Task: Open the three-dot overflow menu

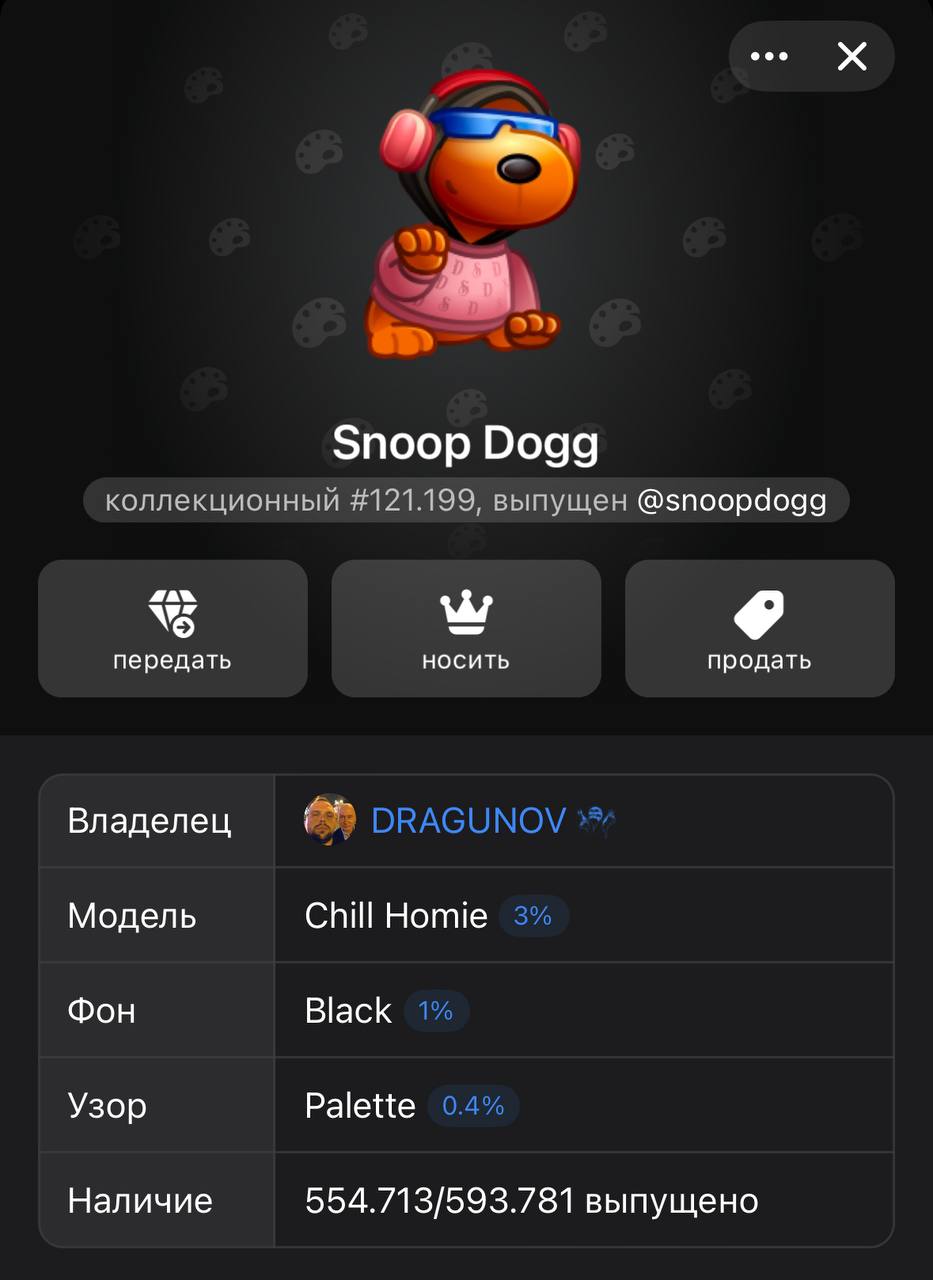Action: (x=768, y=57)
